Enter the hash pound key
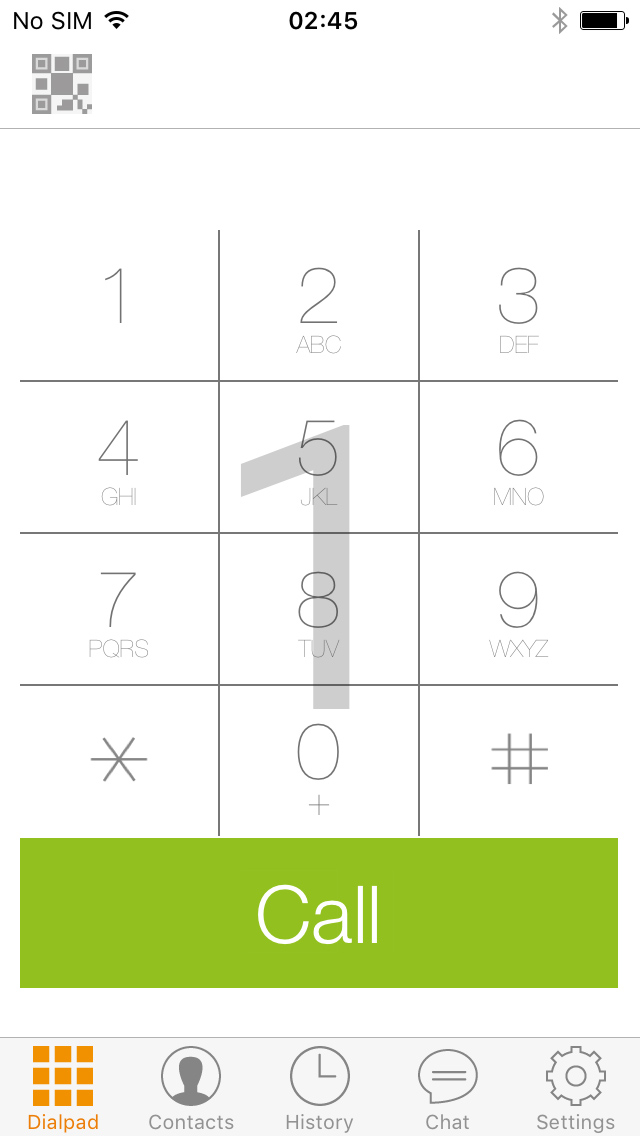The image size is (640, 1136). (518, 761)
